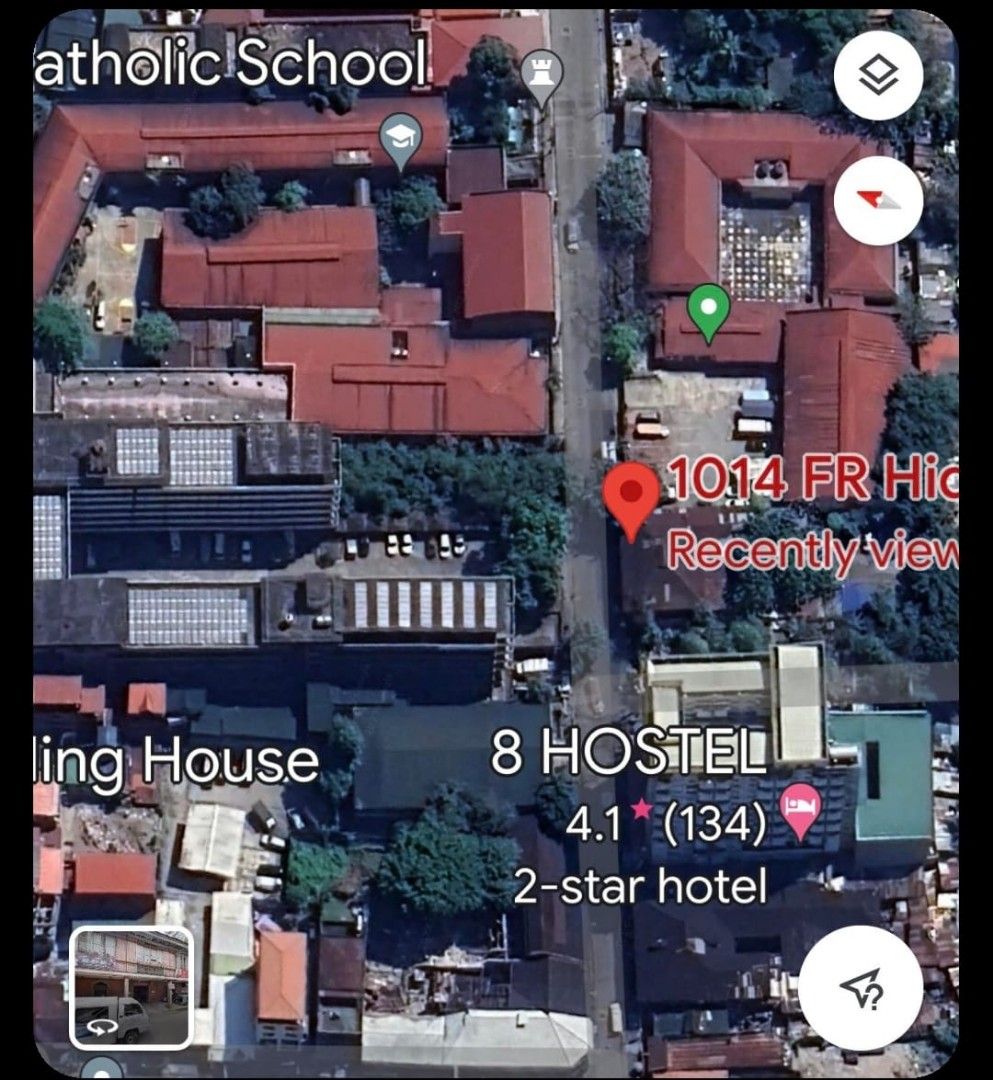The image size is (993, 1080).
Task: Open 2-star hotel details text
Action: point(640,885)
